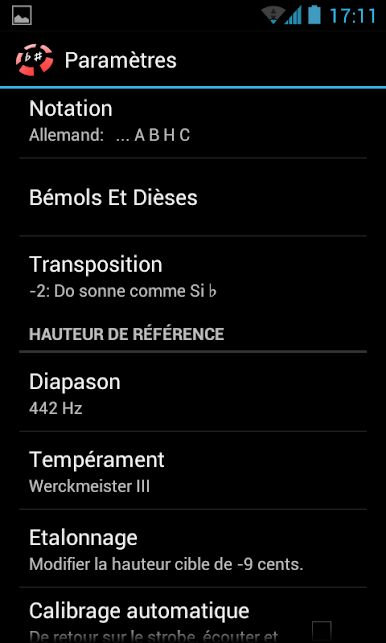Edit the Diapason 442 Hz value
Image resolution: width=386 pixels, height=643 pixels.
pyautogui.click(x=193, y=392)
